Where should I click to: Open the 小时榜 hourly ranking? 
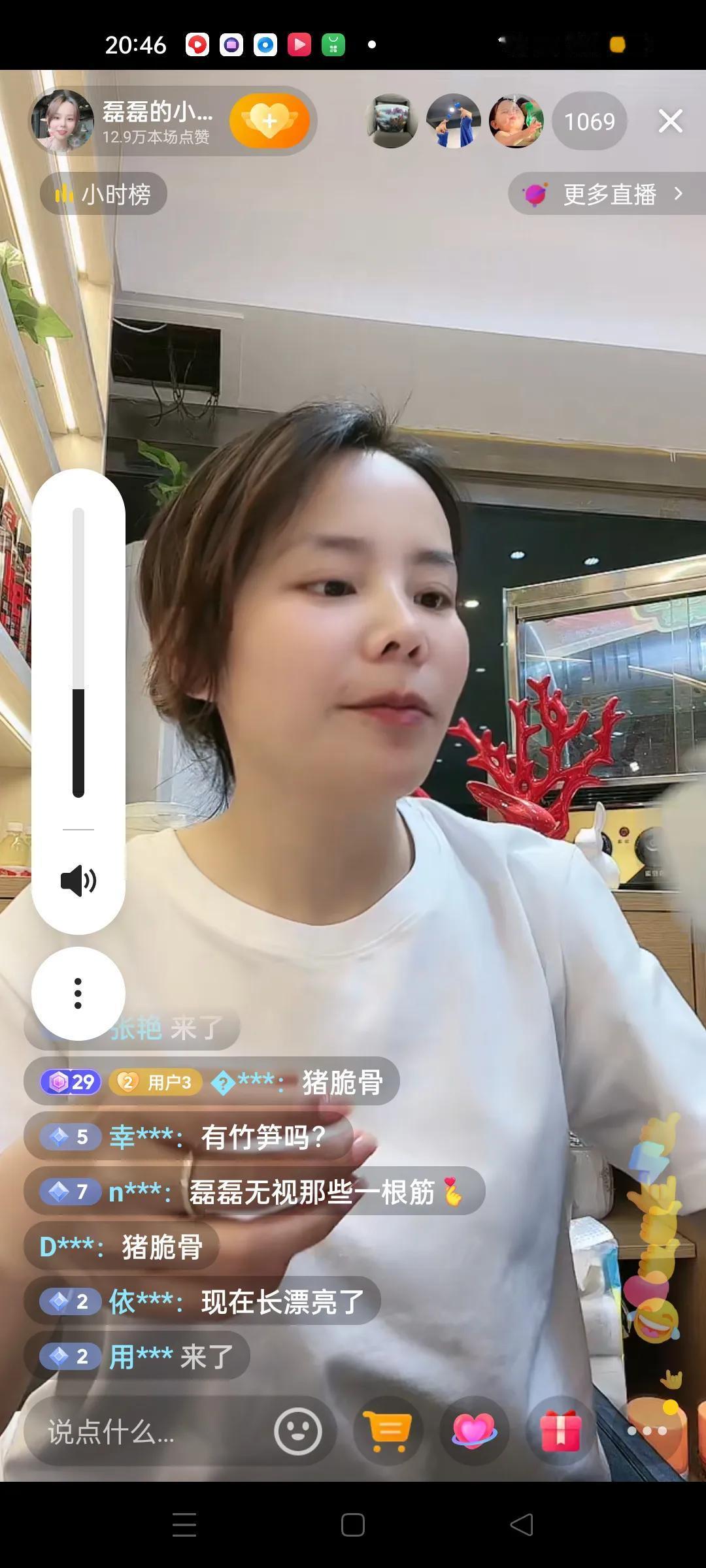click(103, 194)
